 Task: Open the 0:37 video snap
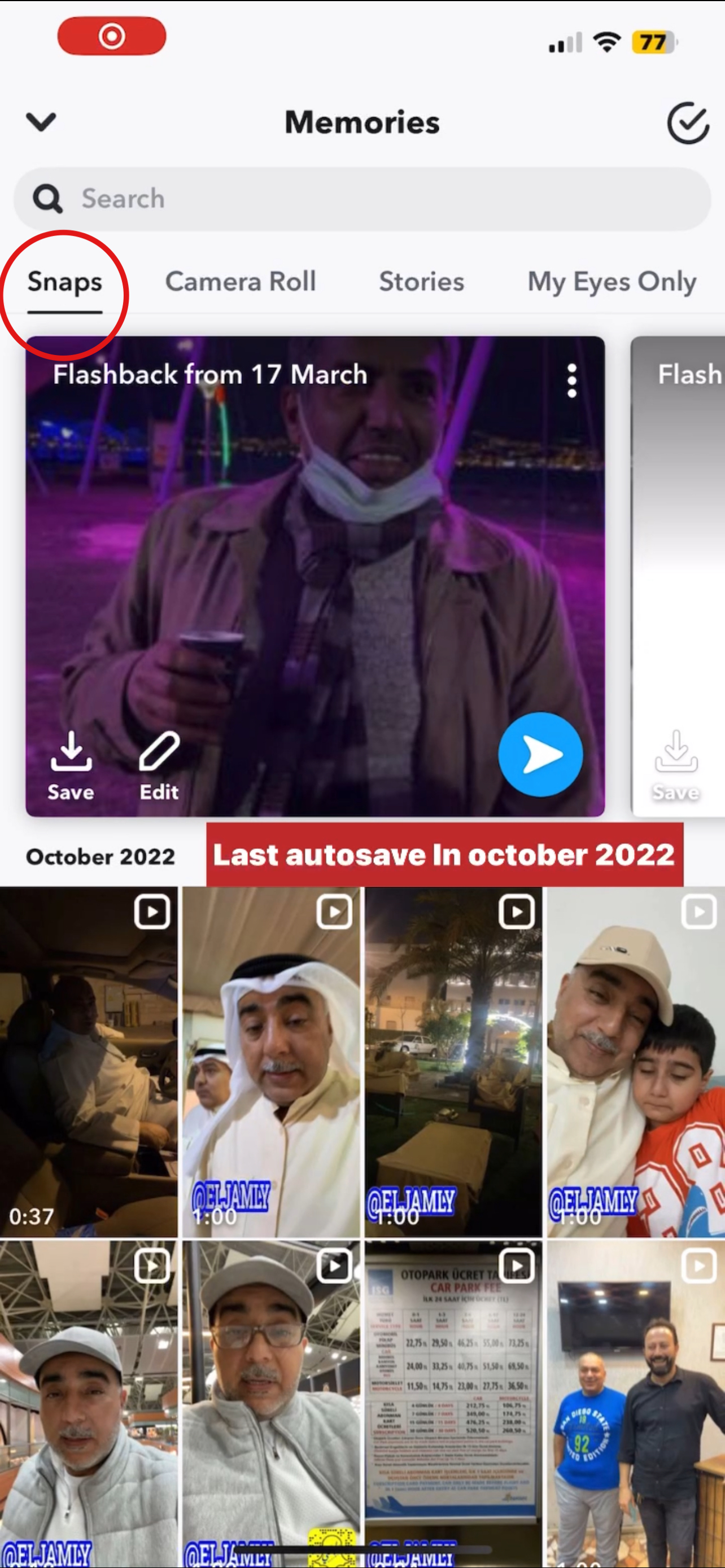pyautogui.click(x=88, y=1062)
